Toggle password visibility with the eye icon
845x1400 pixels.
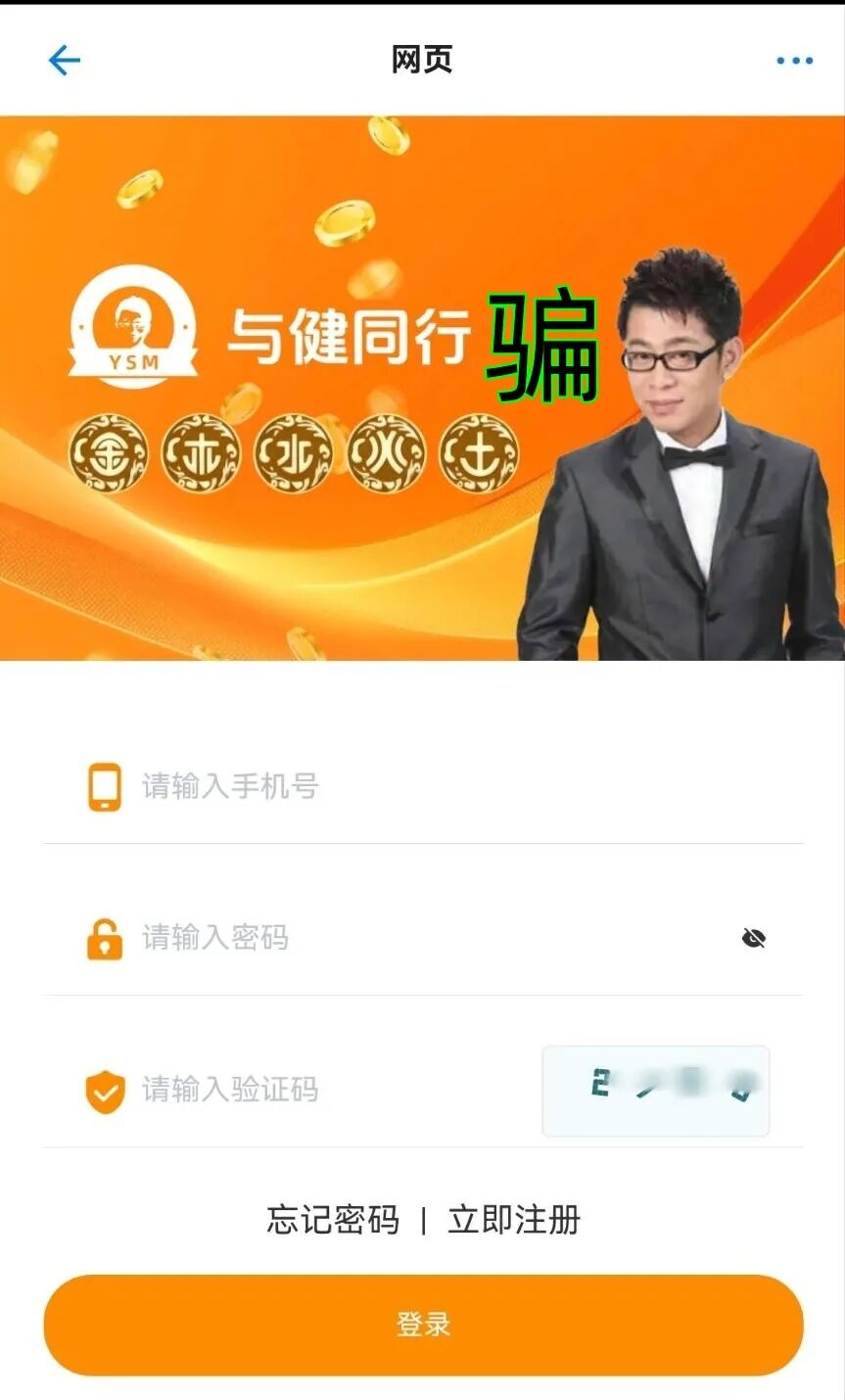(752, 937)
